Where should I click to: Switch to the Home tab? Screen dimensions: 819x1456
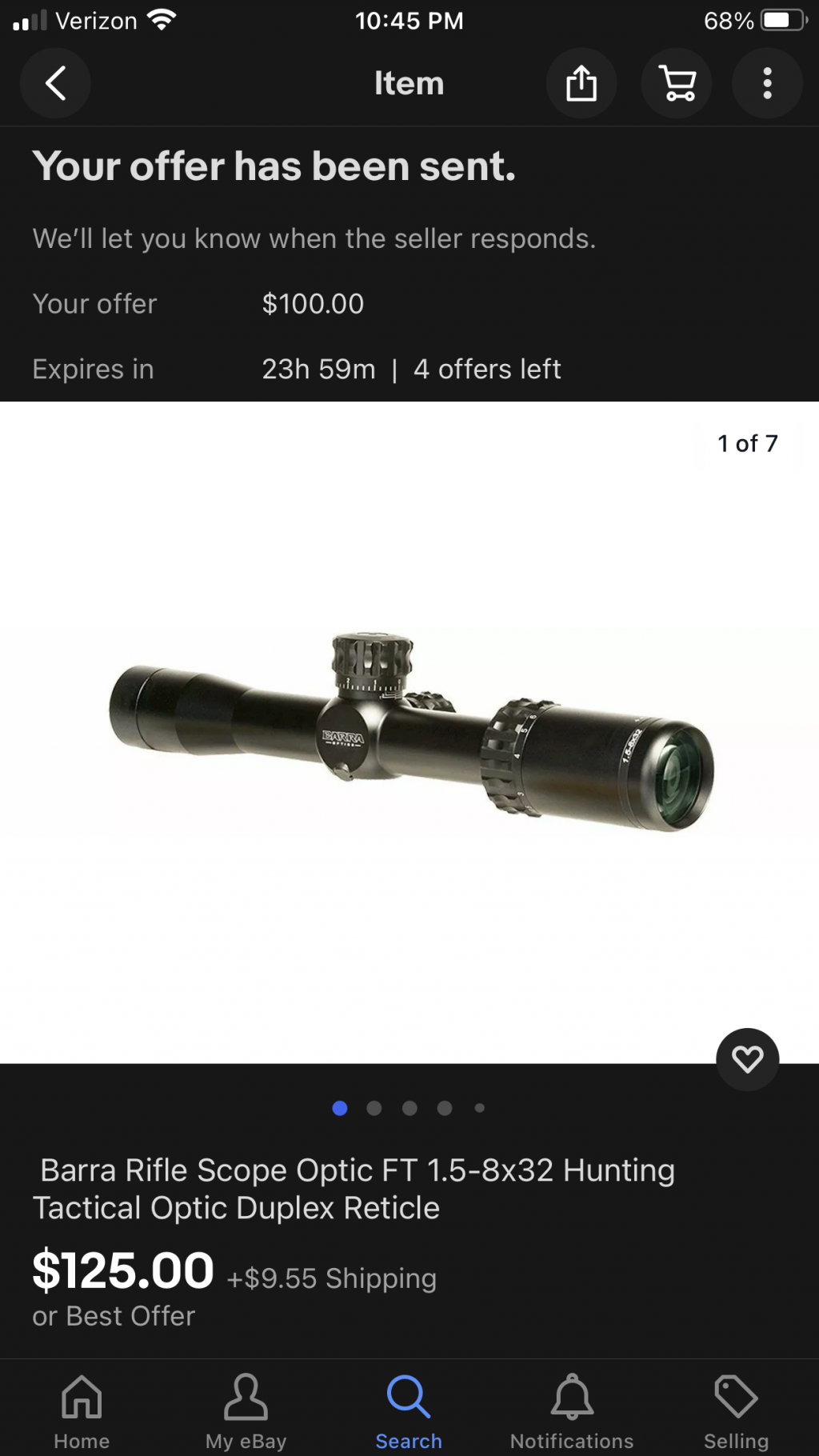[x=82, y=1411]
